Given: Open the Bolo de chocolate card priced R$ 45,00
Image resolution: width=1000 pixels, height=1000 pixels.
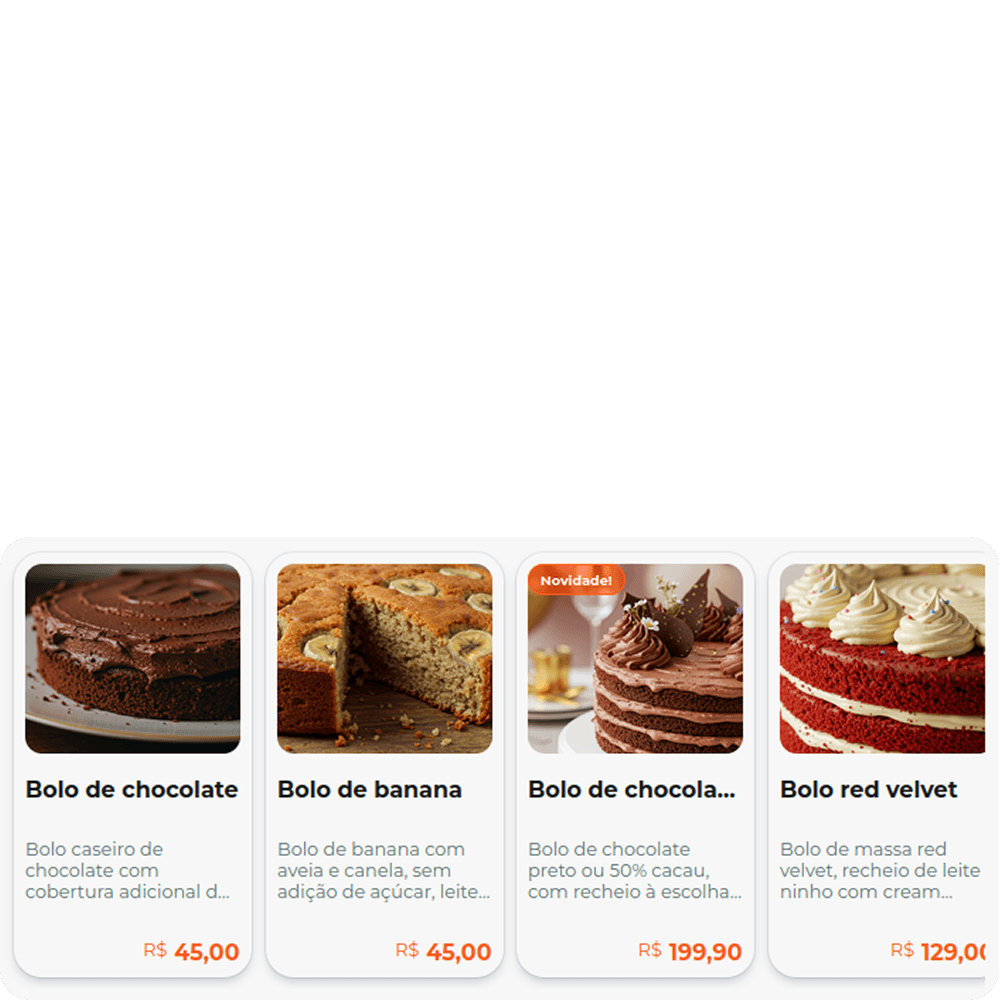Looking at the screenshot, I should [x=132, y=765].
